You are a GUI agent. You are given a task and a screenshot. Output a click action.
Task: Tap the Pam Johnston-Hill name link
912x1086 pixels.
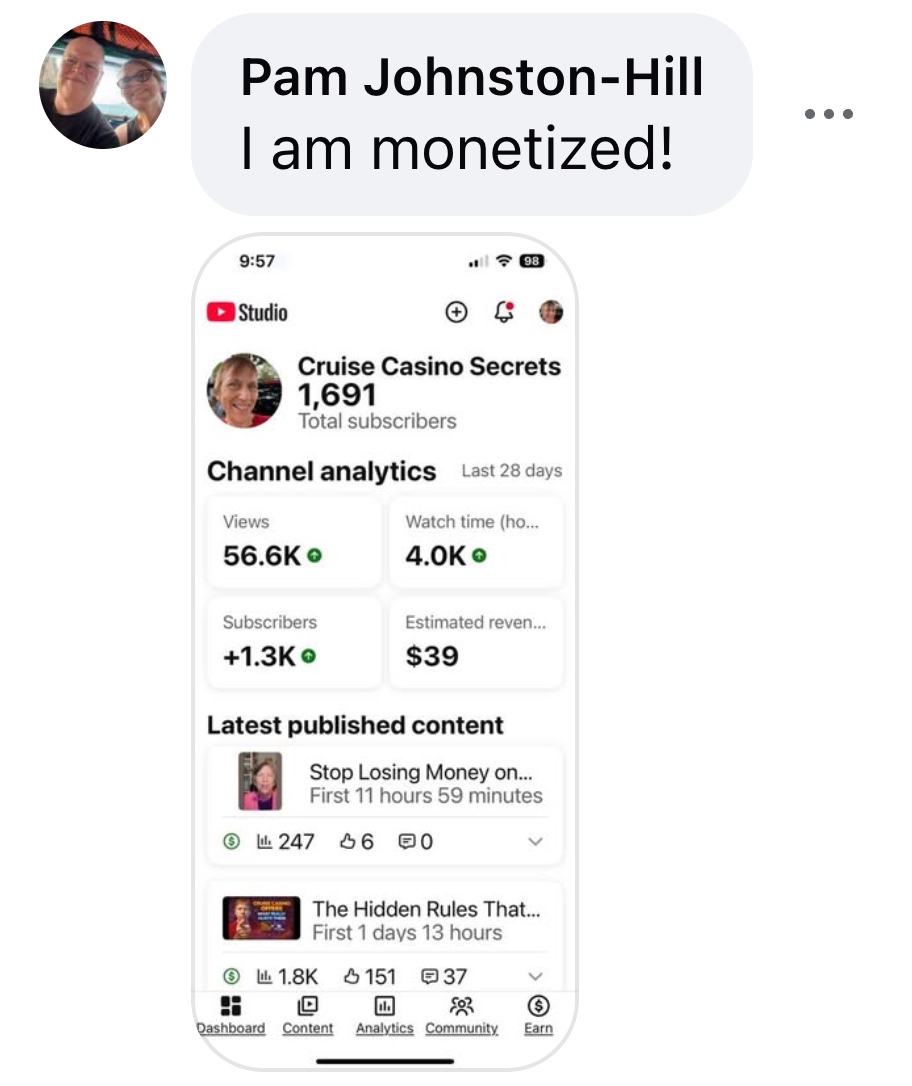coord(471,79)
